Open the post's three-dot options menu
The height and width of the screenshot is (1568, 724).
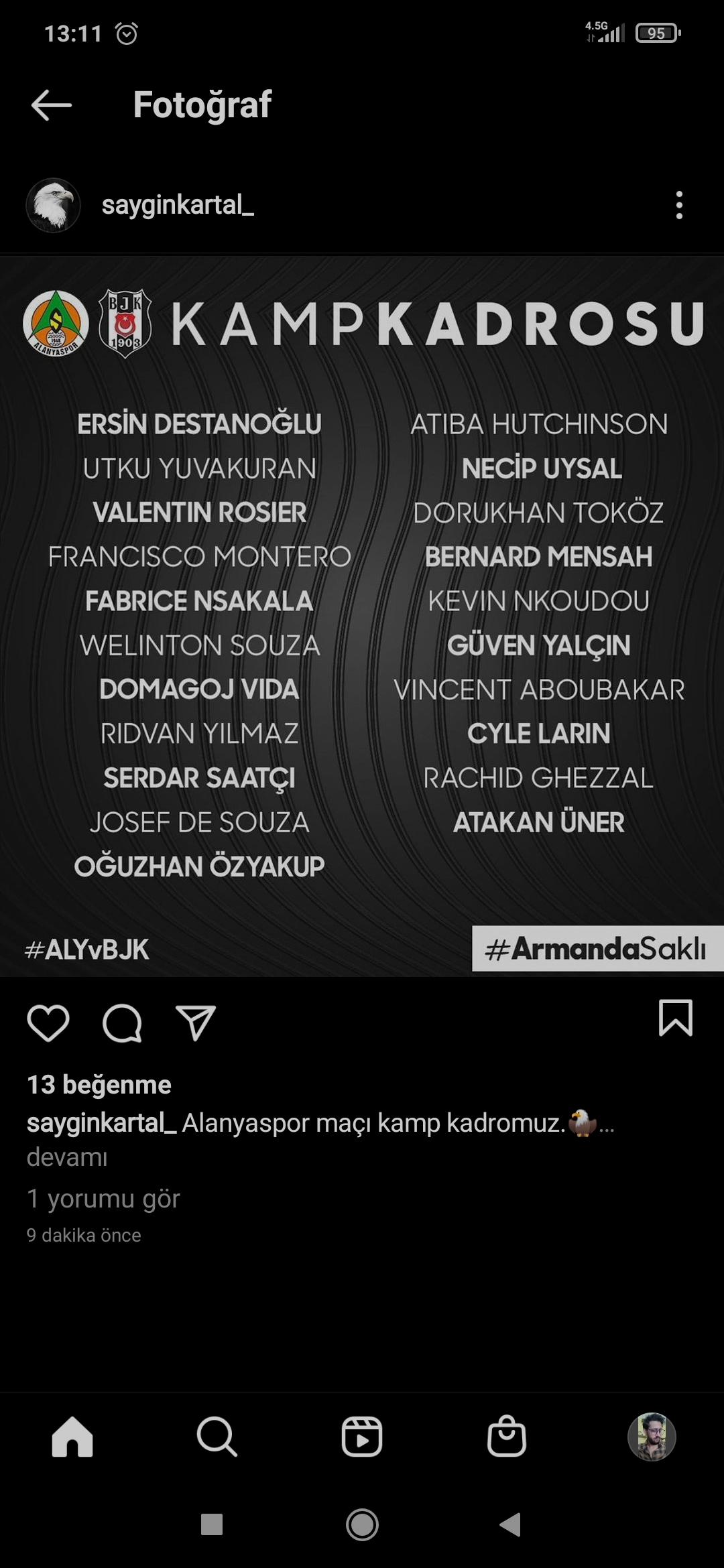tap(679, 205)
